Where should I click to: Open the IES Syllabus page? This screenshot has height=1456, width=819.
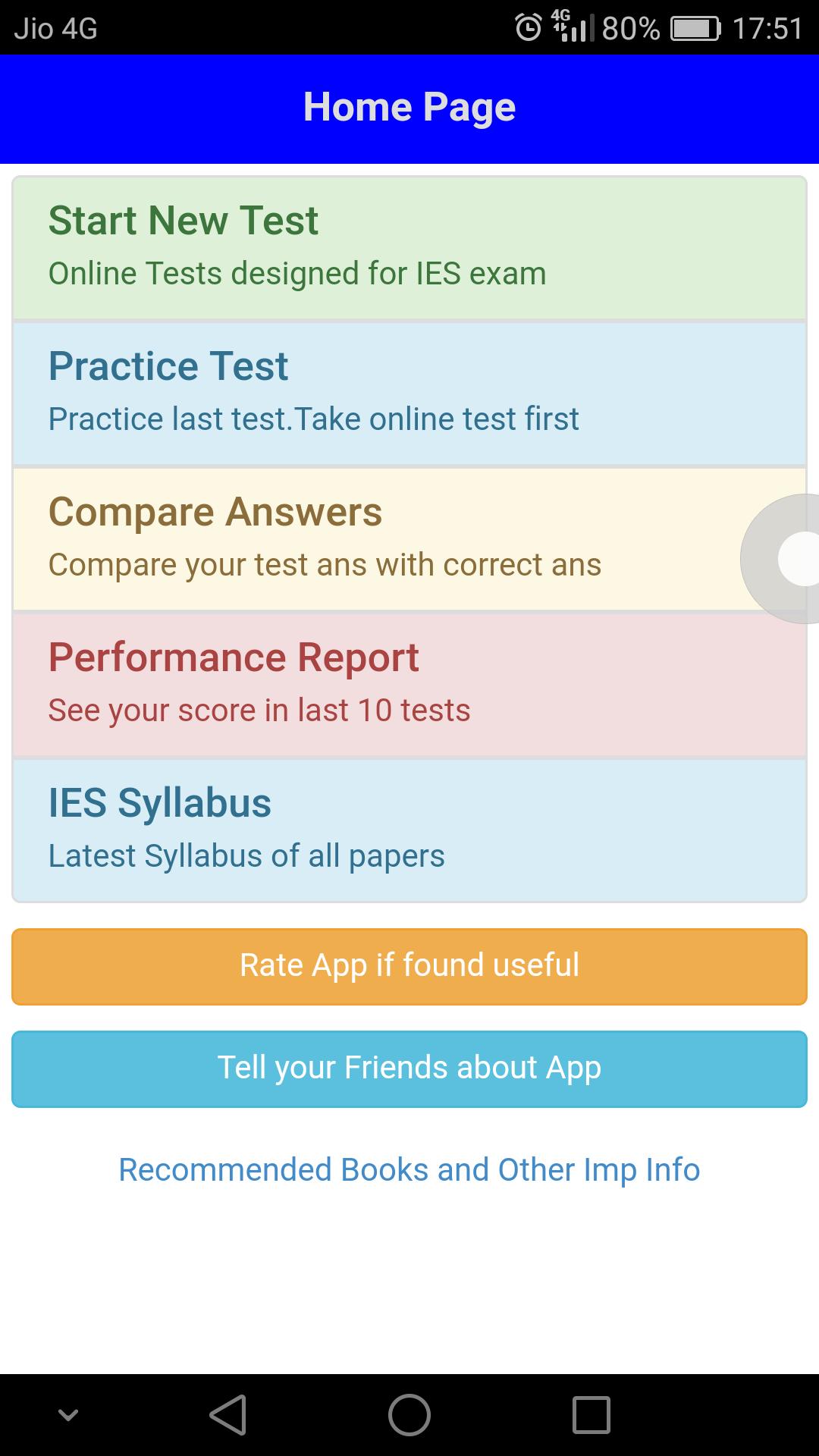[409, 827]
